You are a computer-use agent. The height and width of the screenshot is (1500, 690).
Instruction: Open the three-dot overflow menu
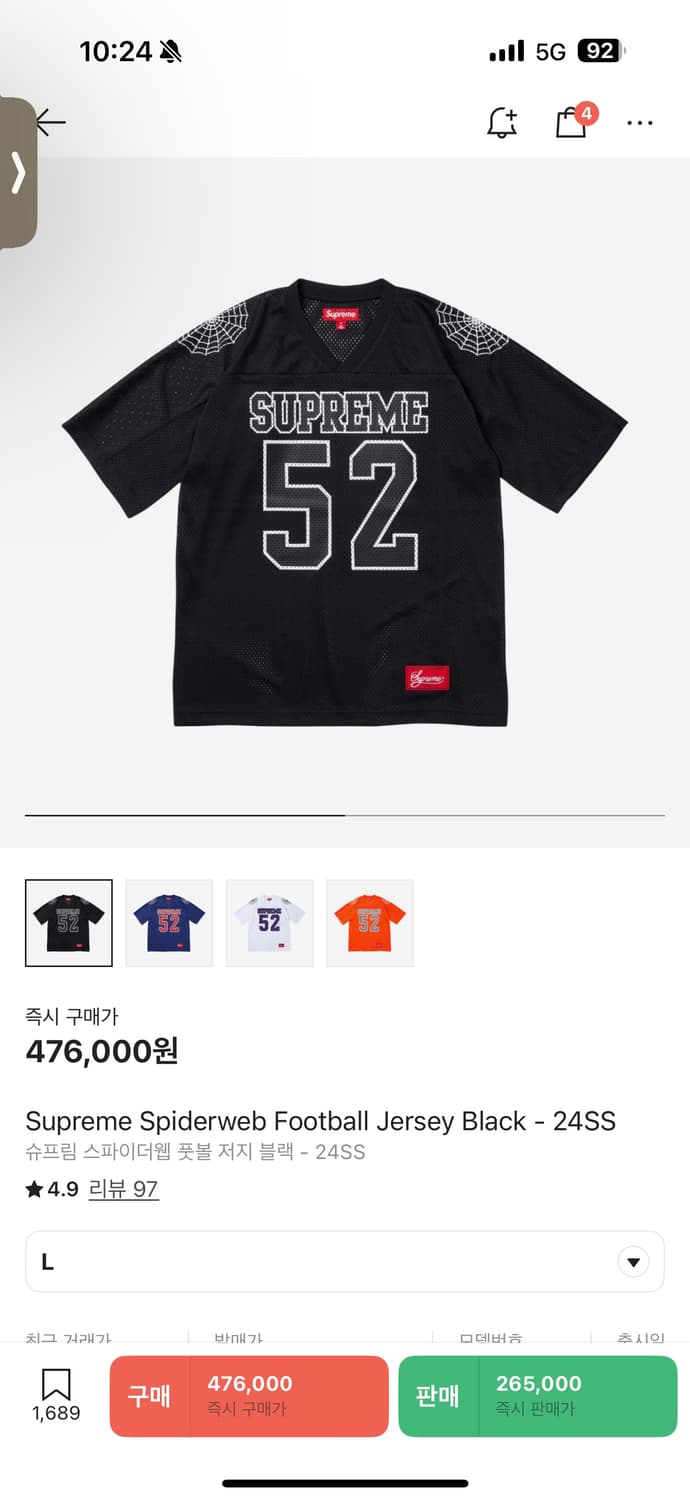click(x=639, y=122)
